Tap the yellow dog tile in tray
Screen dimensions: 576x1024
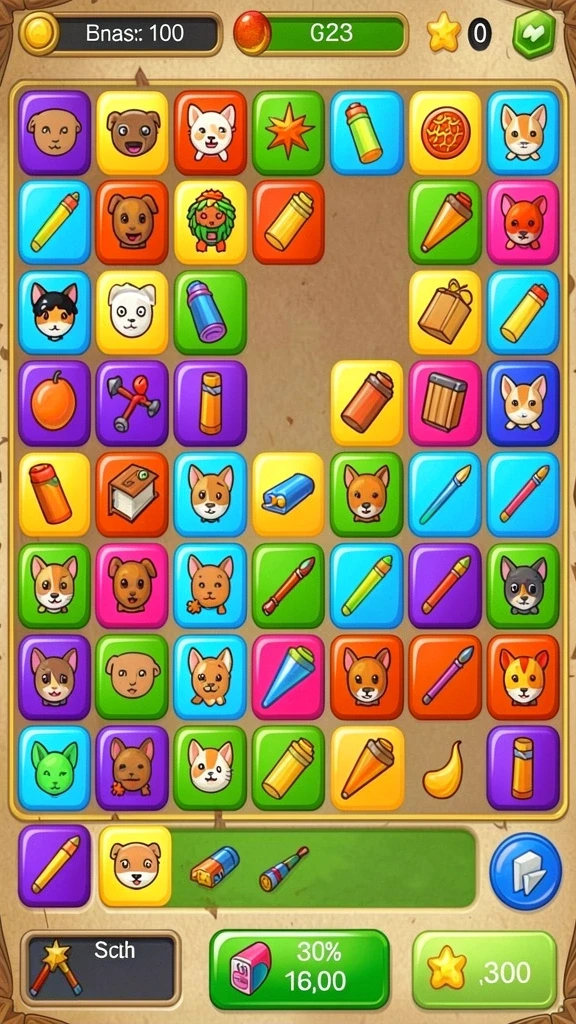[135, 866]
